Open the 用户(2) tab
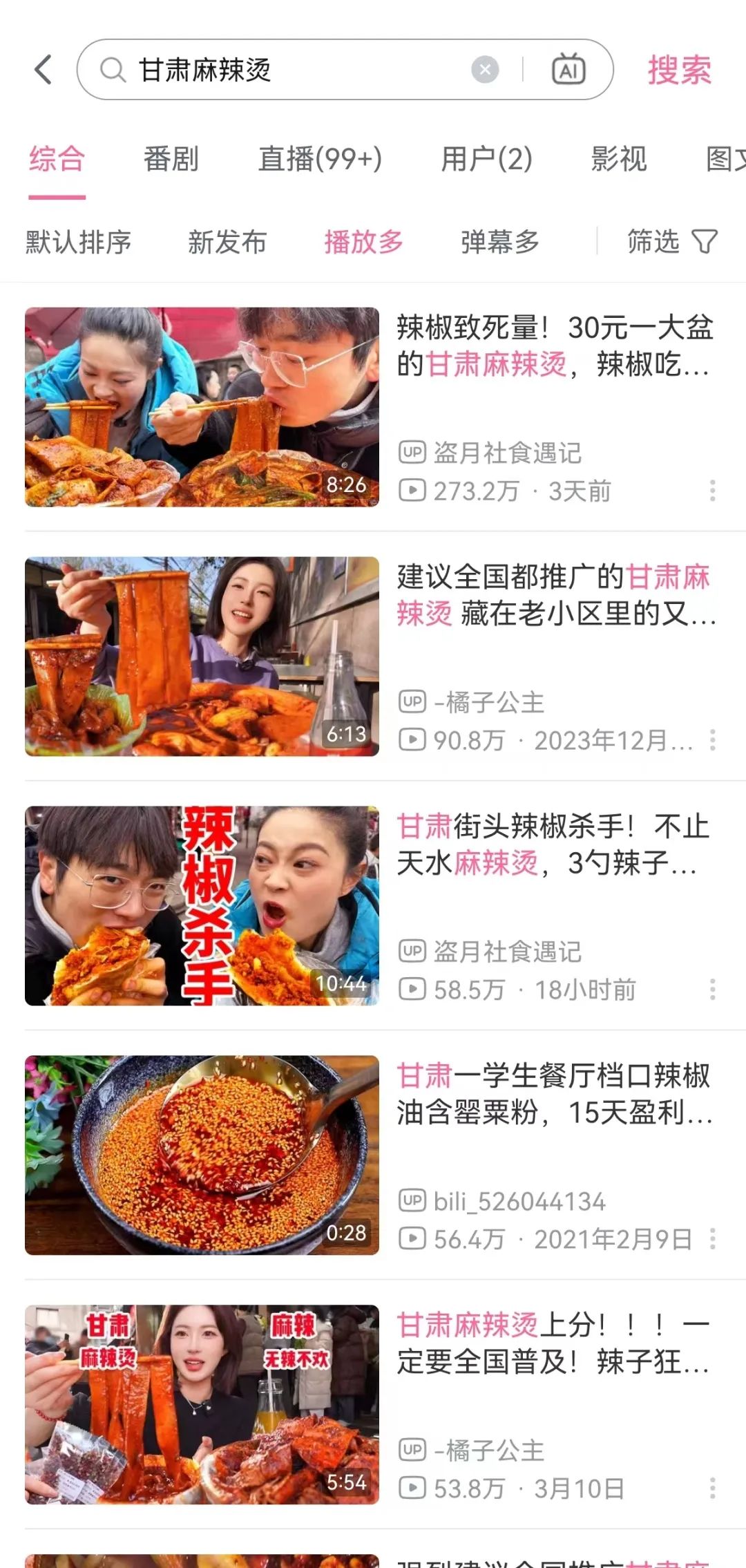The image size is (746, 1568). pyautogui.click(x=486, y=159)
